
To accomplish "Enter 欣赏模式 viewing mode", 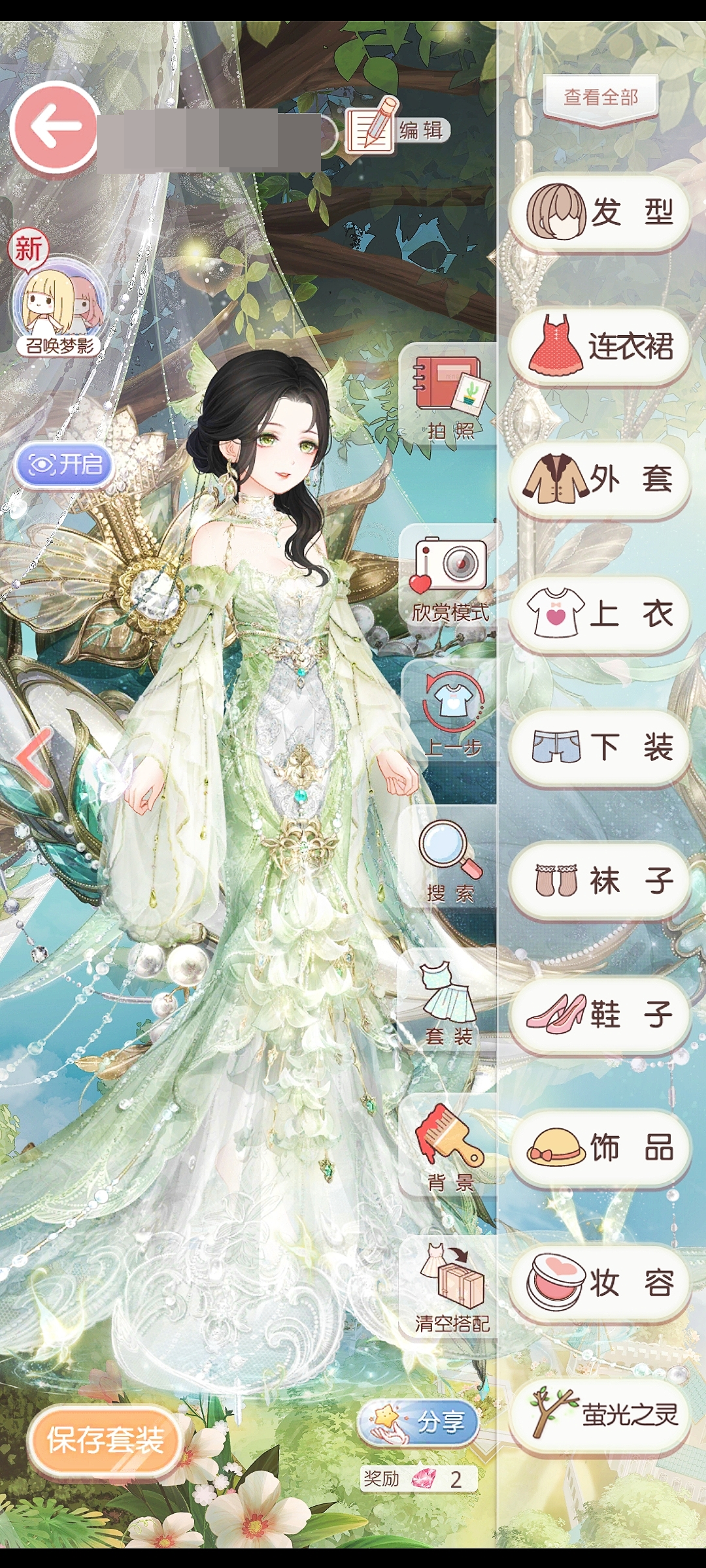I will 450,576.
